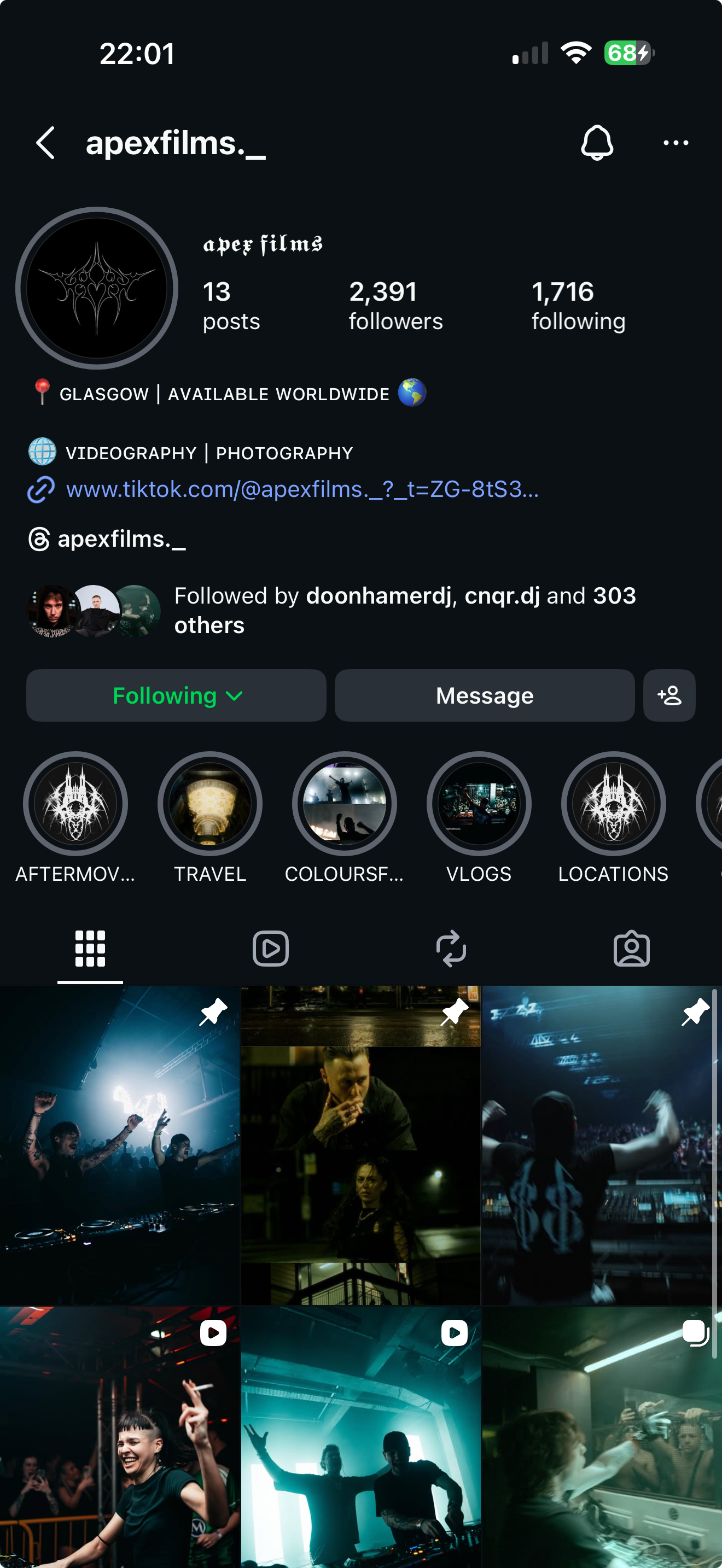Screen dimensions: 722x1568
Task: Show suggested accounts with add-person button
Action: (669, 696)
